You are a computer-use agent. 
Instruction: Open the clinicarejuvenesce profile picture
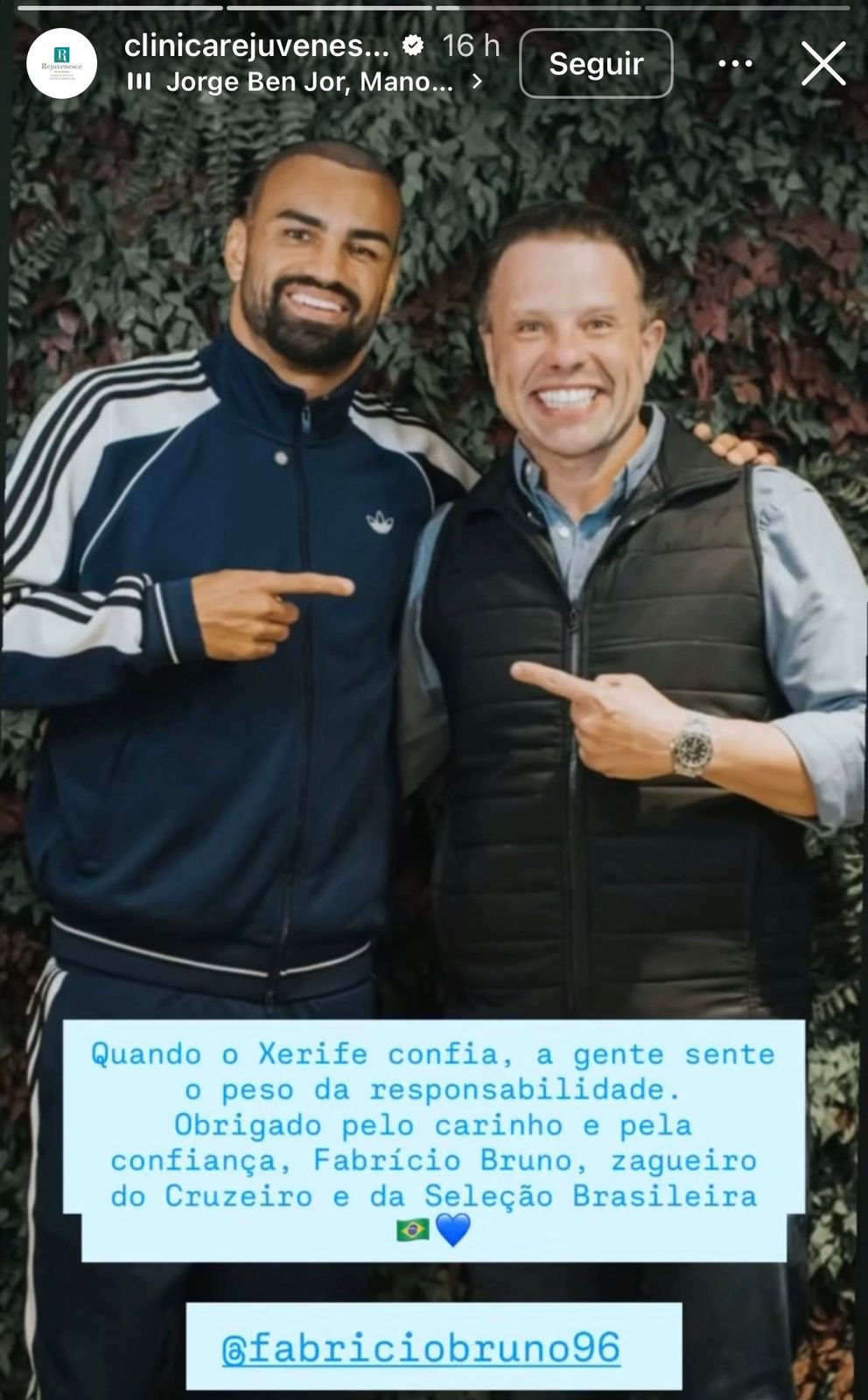coord(61,63)
